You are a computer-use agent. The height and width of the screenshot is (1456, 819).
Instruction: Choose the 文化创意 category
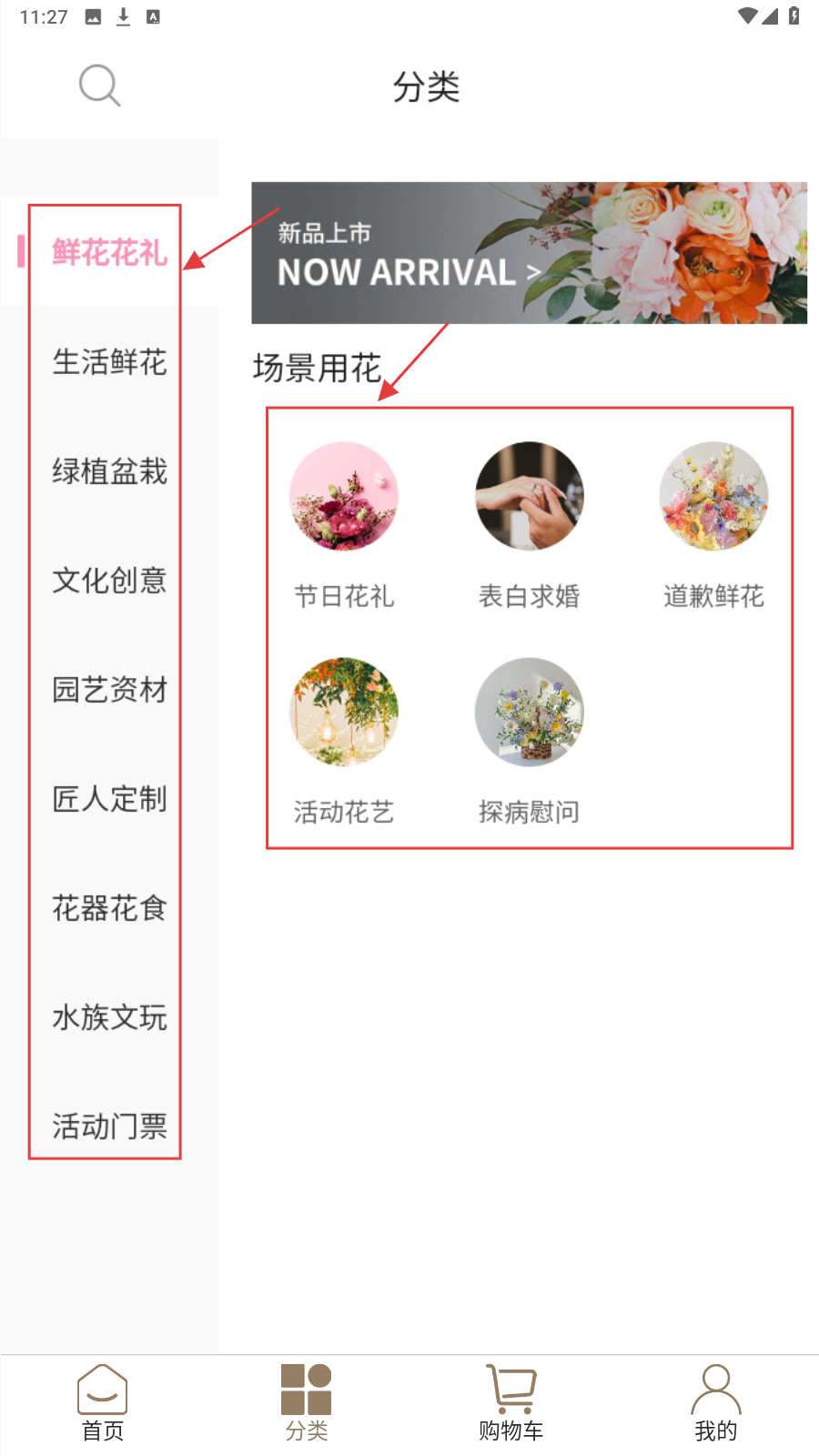click(109, 581)
